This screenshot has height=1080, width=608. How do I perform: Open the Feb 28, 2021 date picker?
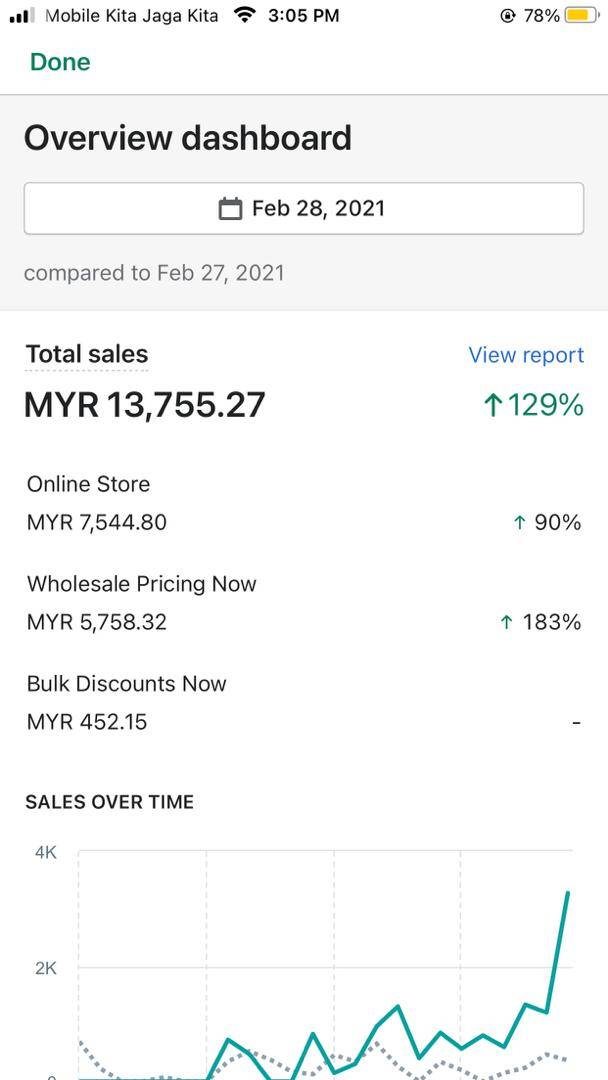coord(304,208)
